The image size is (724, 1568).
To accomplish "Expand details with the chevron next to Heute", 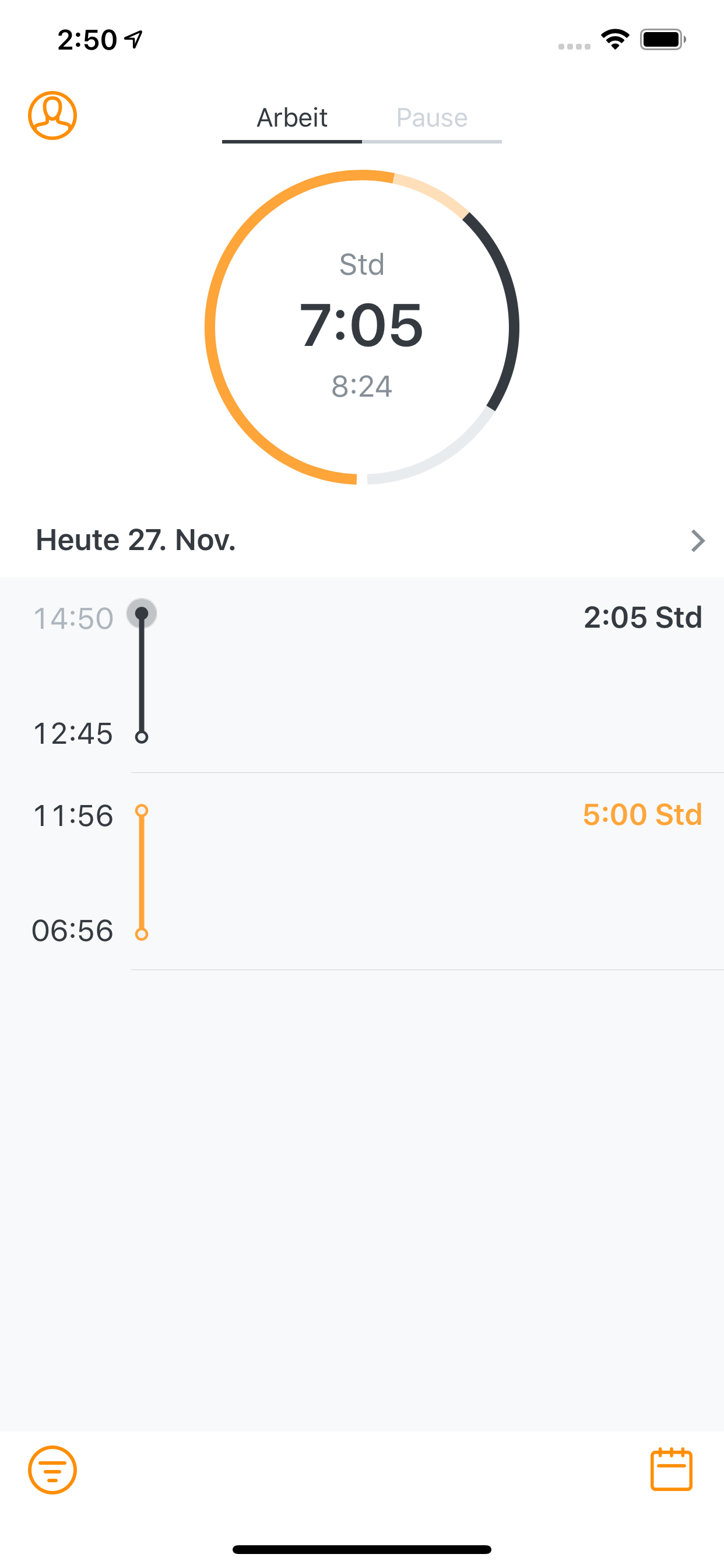I will click(x=697, y=541).
